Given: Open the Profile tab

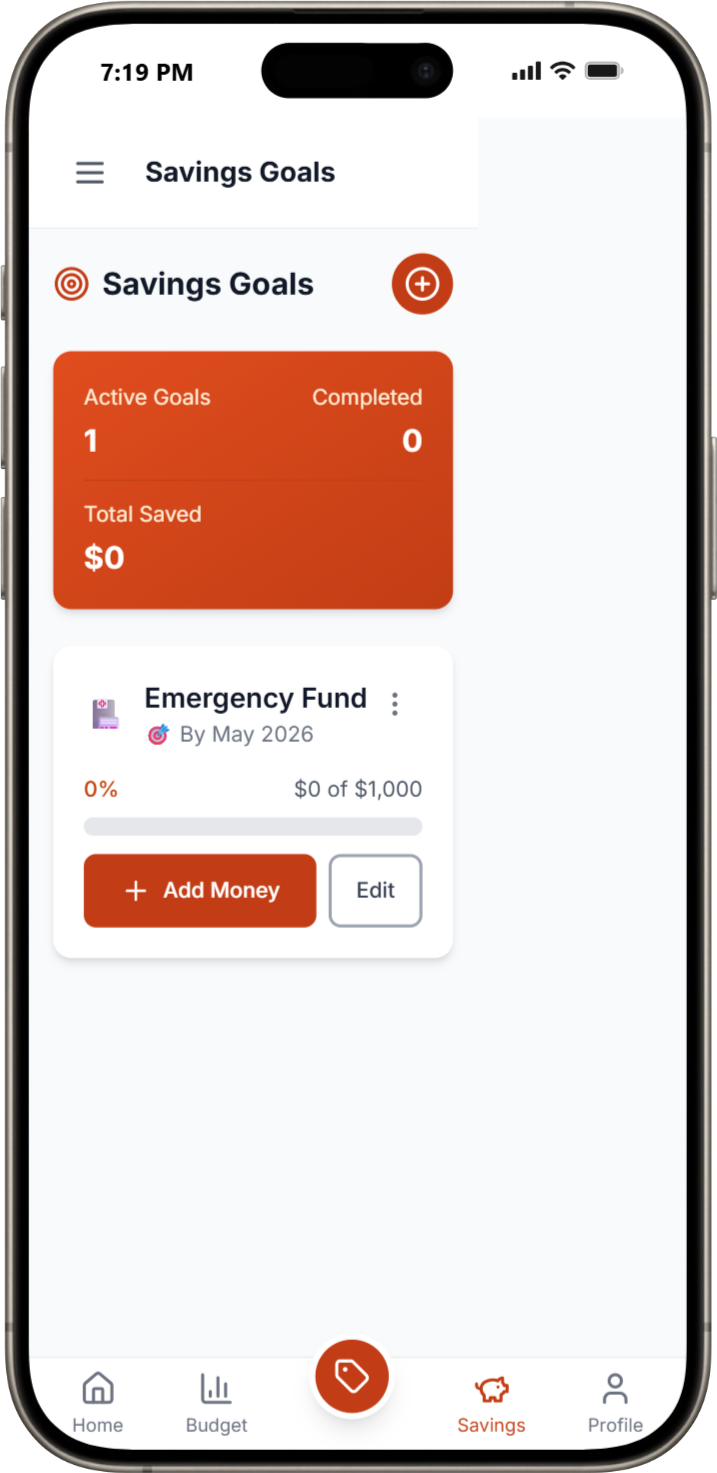Looking at the screenshot, I should coord(615,1402).
